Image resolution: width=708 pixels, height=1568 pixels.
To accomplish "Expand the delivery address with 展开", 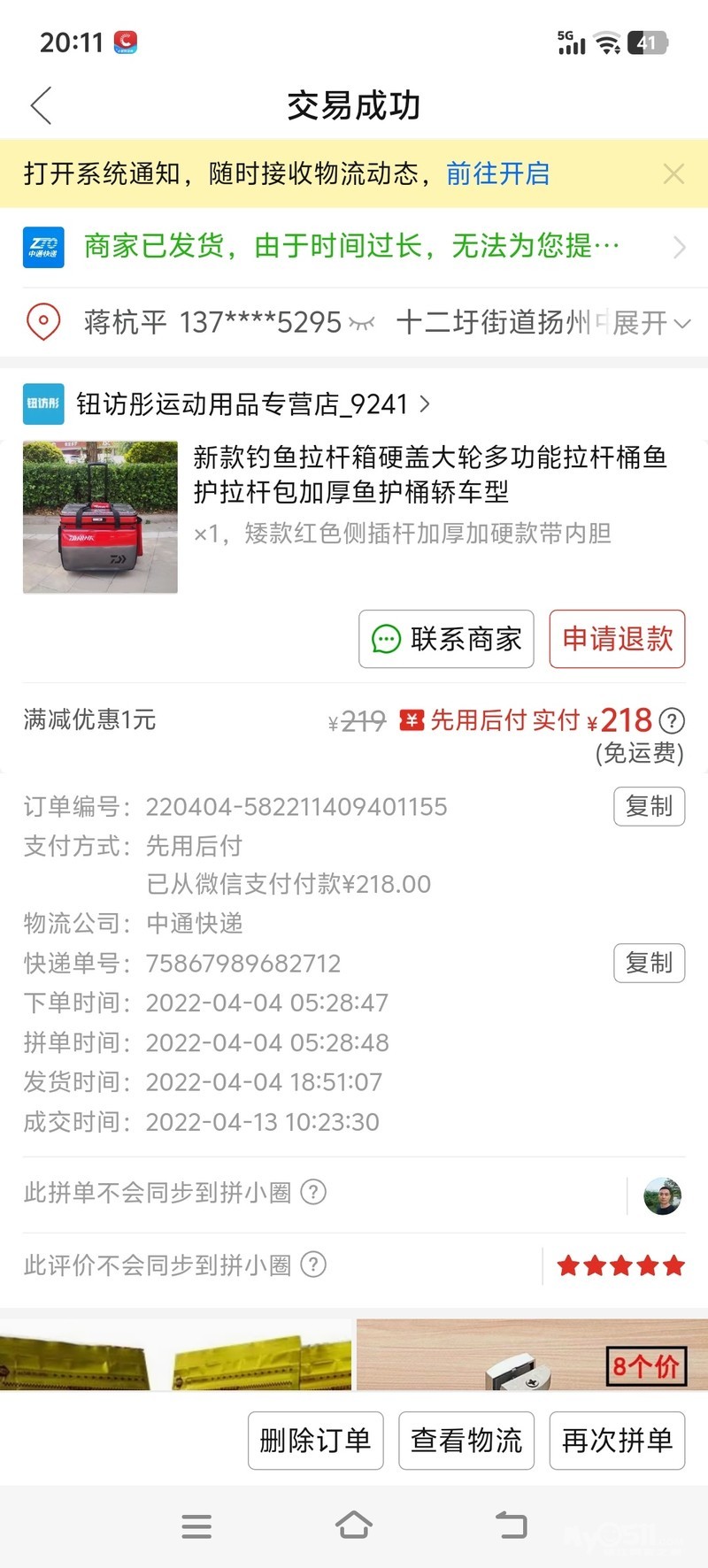I will (x=650, y=323).
